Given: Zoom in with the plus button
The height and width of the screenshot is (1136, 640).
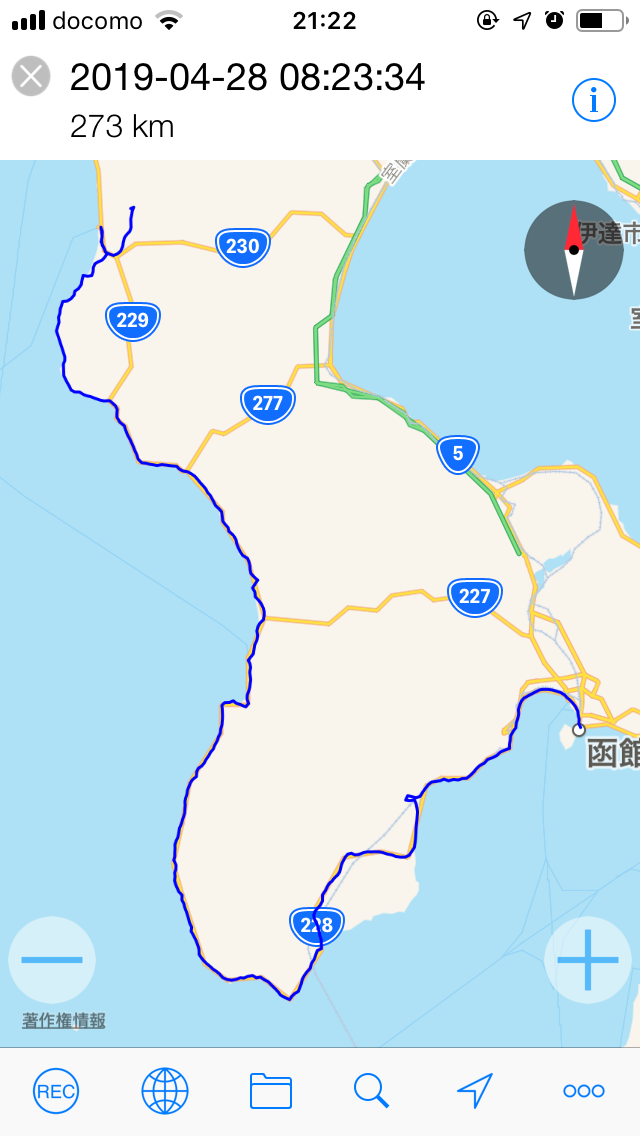Looking at the screenshot, I should click(x=588, y=960).
